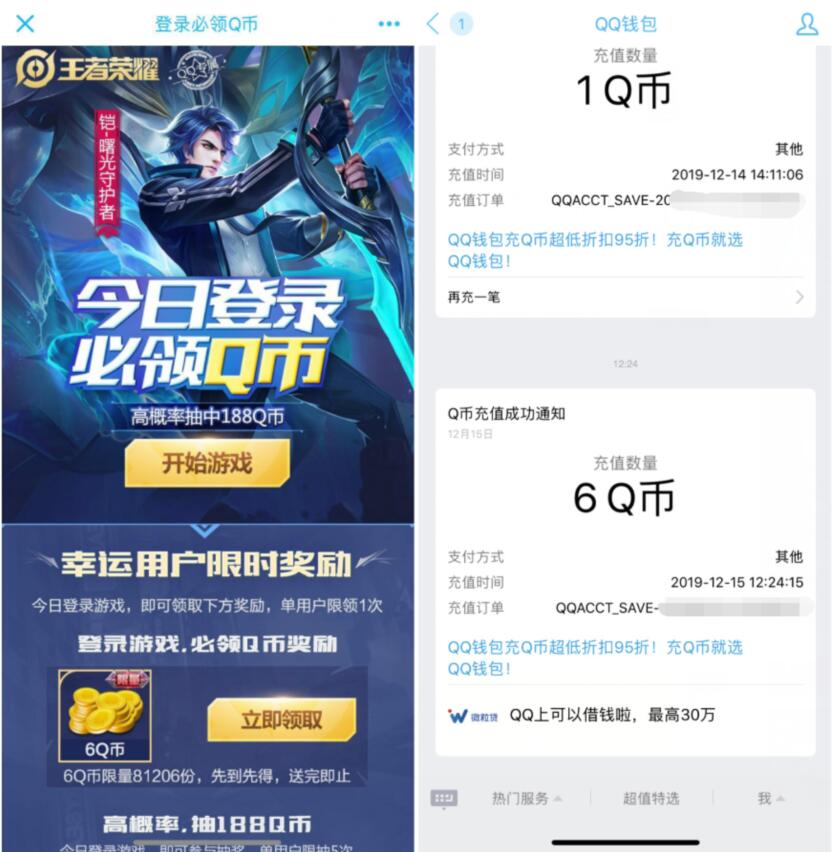Viewport: 832px width, 852px height.
Task: Expand the 我 menu
Action: pyautogui.click(x=769, y=798)
